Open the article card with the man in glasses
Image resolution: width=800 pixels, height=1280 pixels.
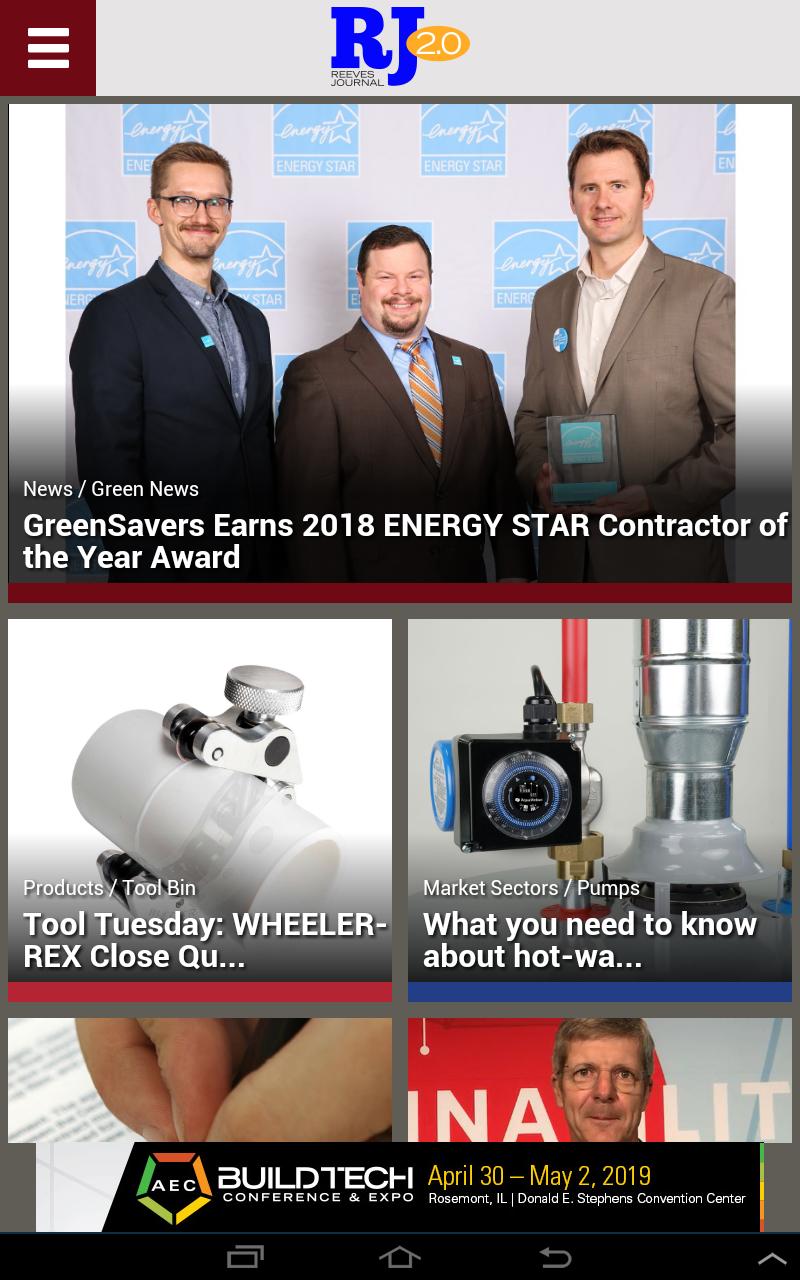600,1080
